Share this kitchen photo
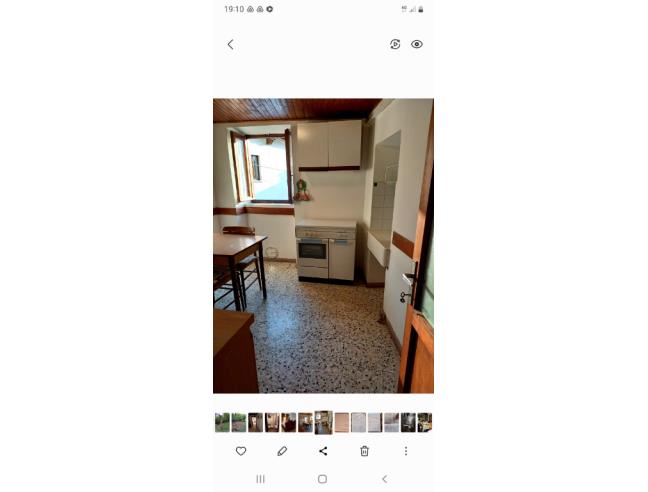Image resolution: width=648 pixels, height=492 pixels. click(323, 451)
